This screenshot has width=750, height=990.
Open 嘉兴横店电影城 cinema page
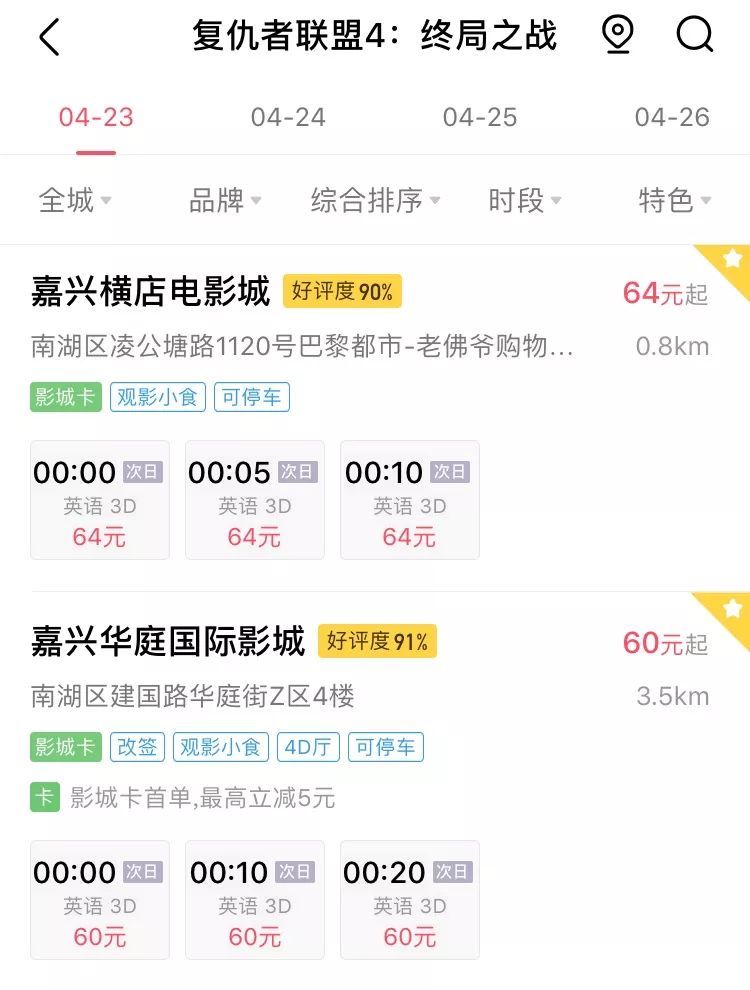pos(147,293)
